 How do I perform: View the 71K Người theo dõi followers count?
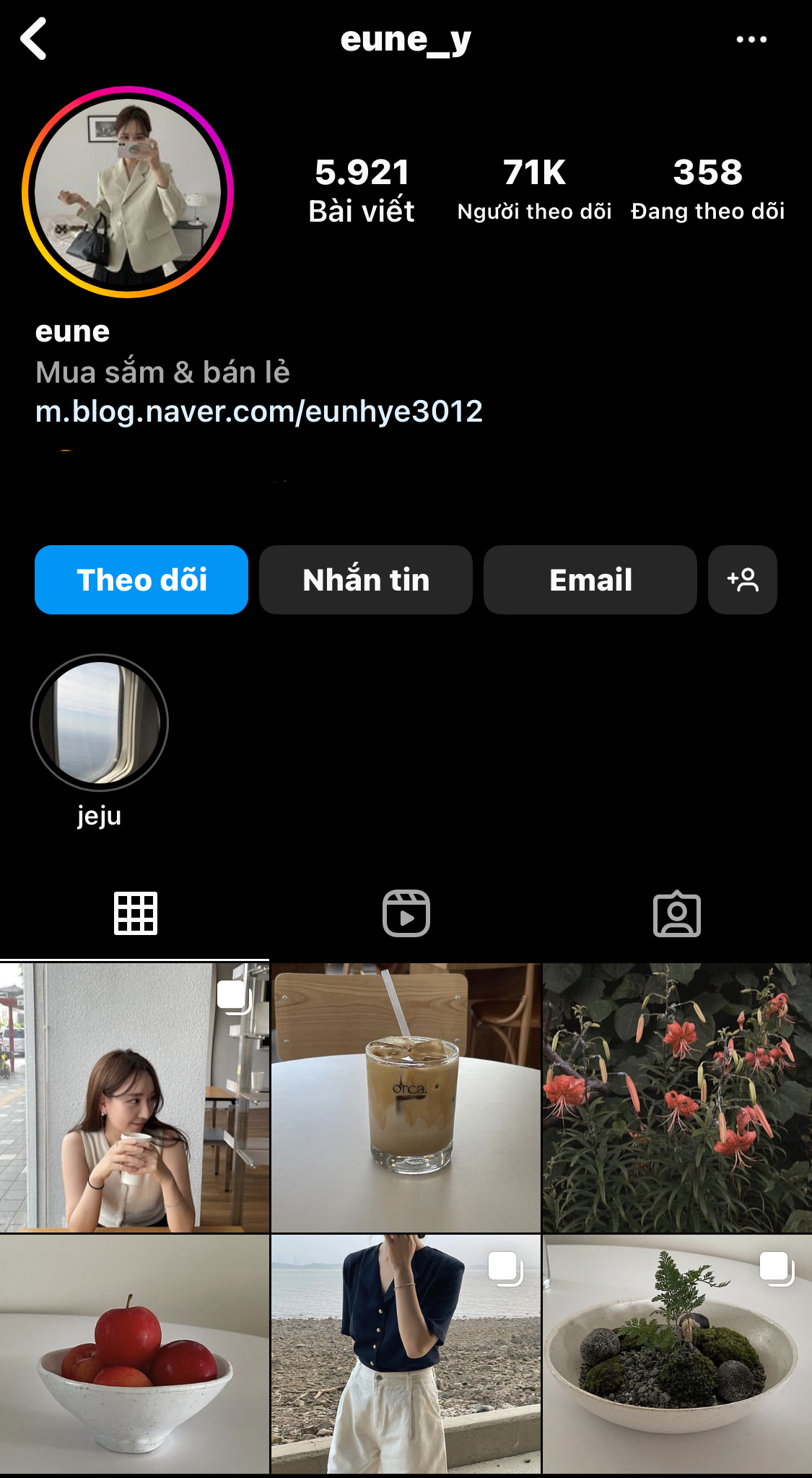pyautogui.click(x=534, y=188)
